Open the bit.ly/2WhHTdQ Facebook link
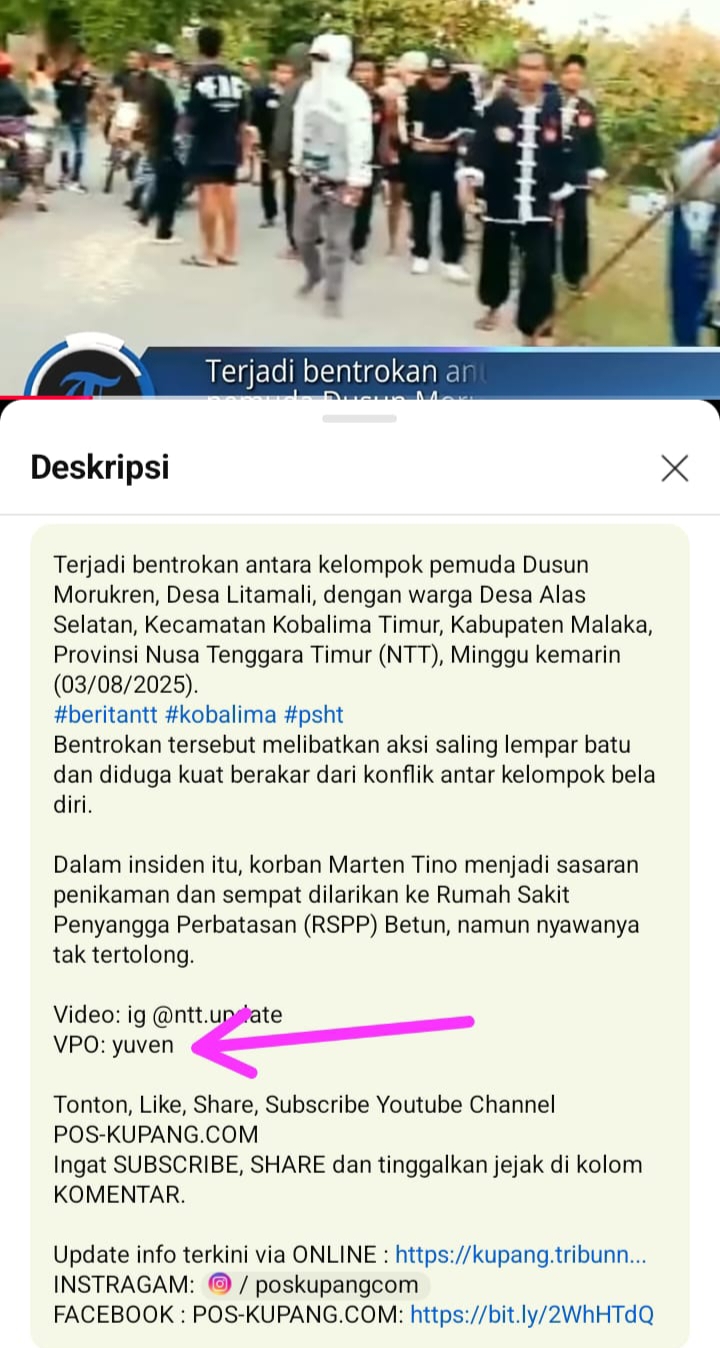The image size is (720, 1348). tap(531, 1315)
